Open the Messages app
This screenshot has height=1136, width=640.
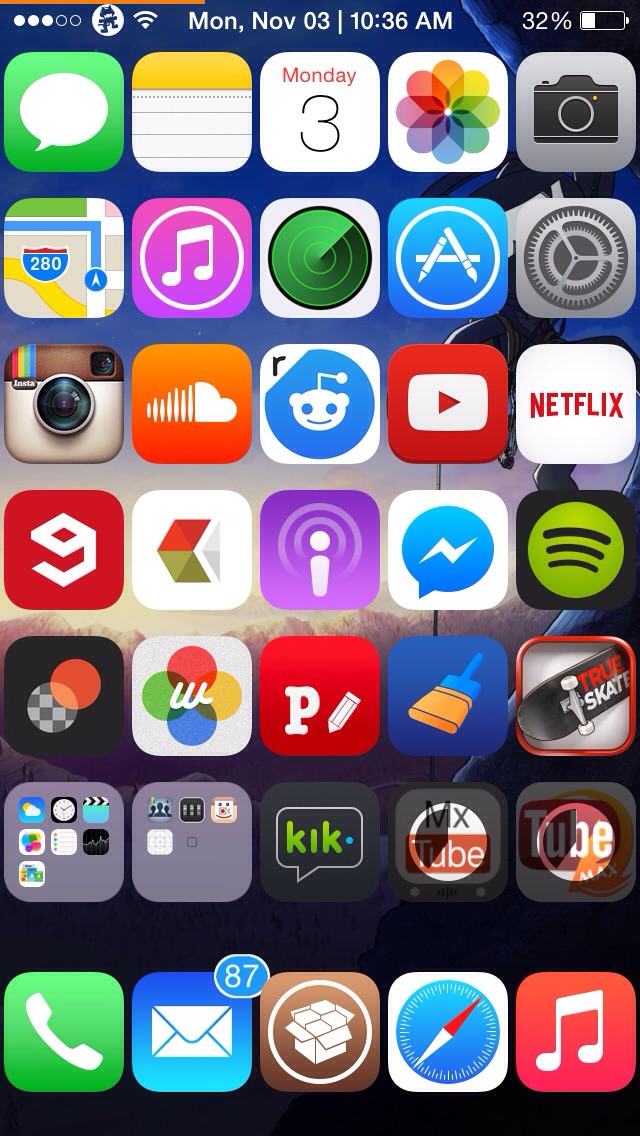point(64,112)
